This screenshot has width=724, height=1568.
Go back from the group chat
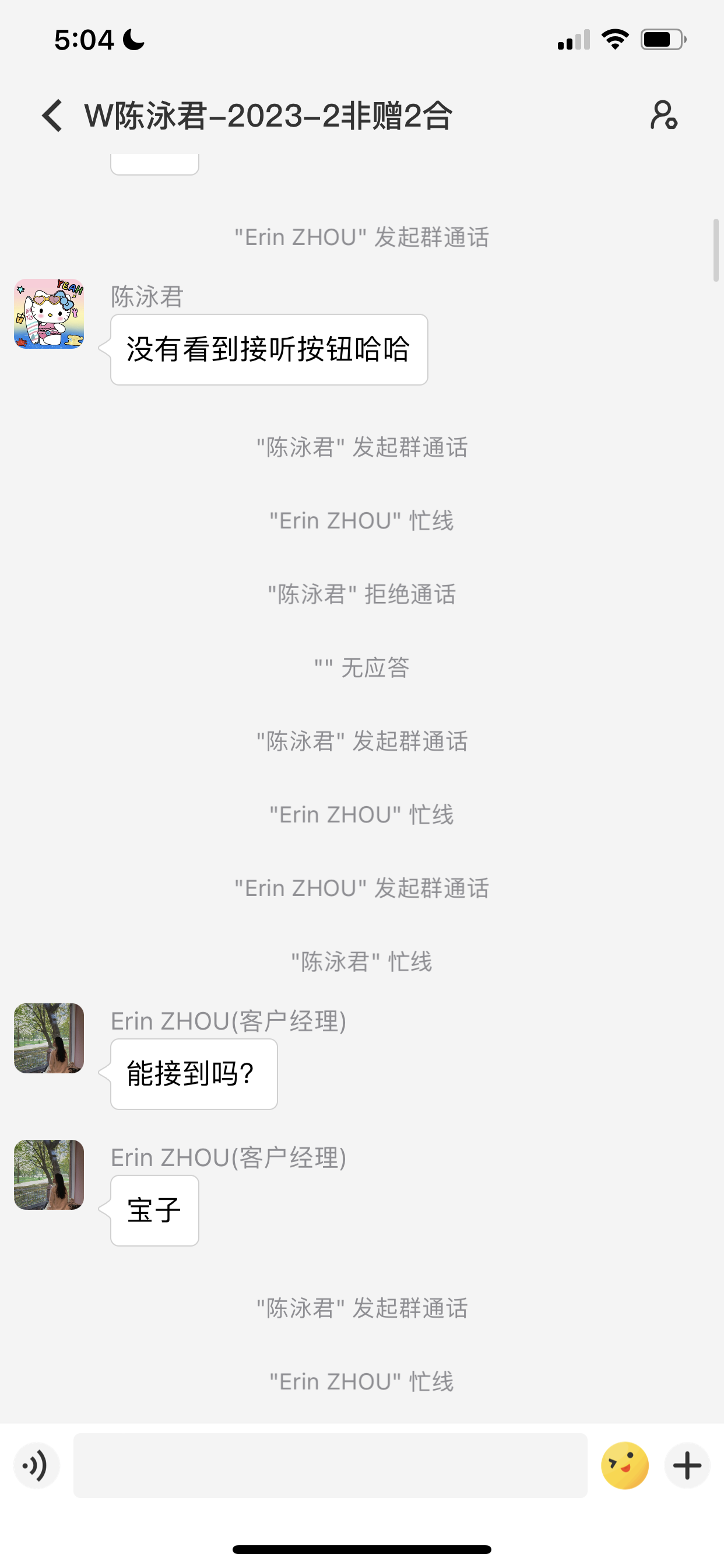click(52, 116)
